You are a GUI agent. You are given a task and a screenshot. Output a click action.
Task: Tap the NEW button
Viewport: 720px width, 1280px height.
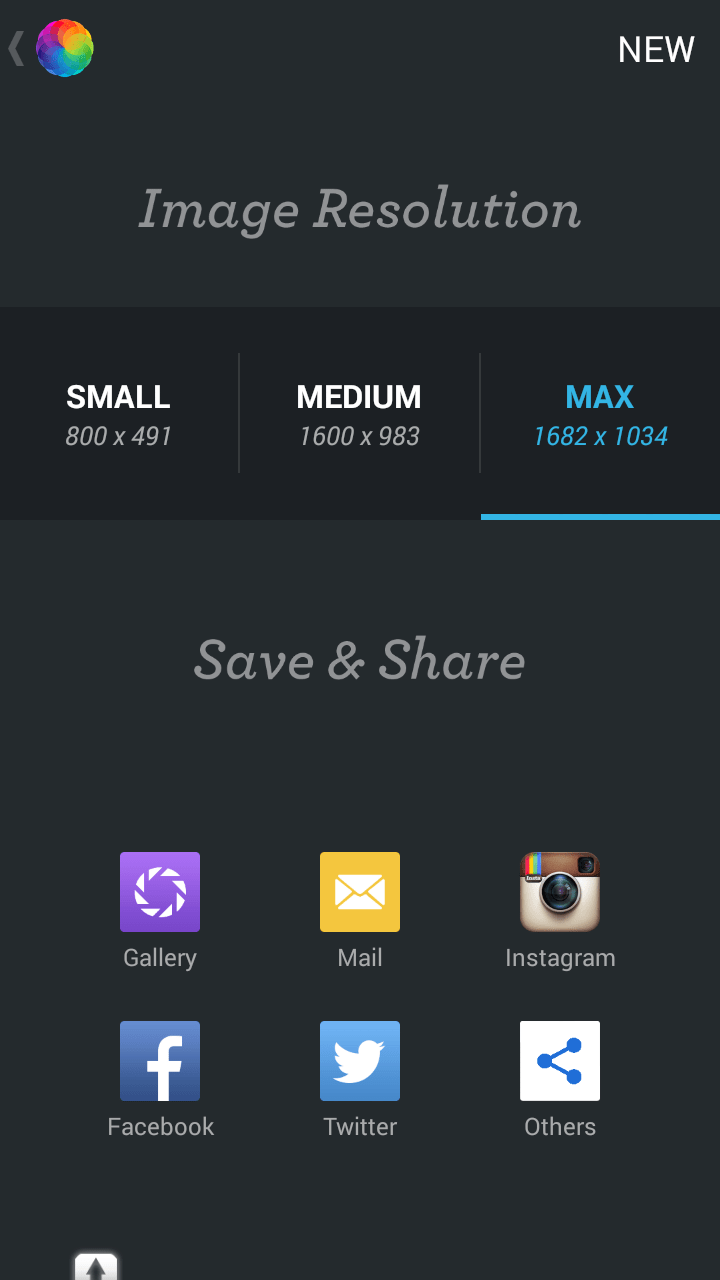coord(656,49)
